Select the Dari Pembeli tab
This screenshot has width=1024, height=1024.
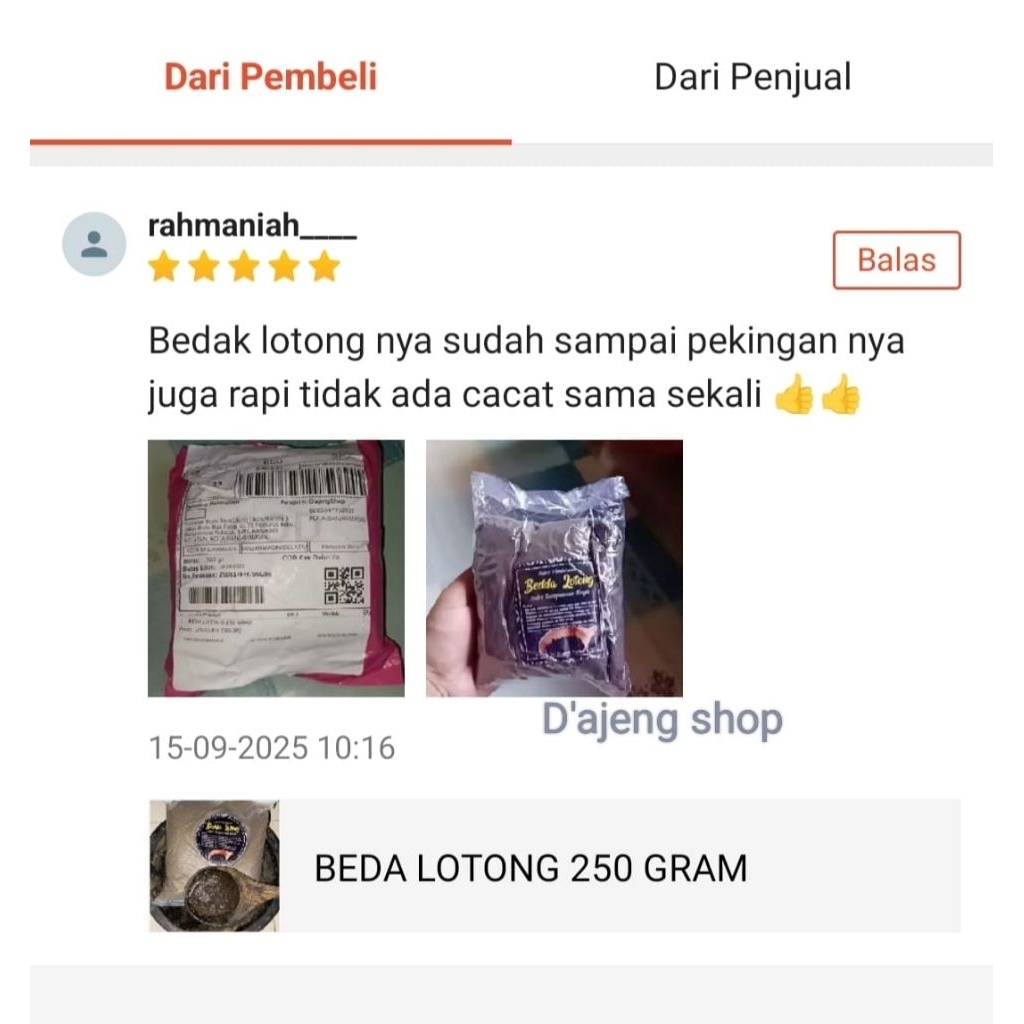coord(270,78)
